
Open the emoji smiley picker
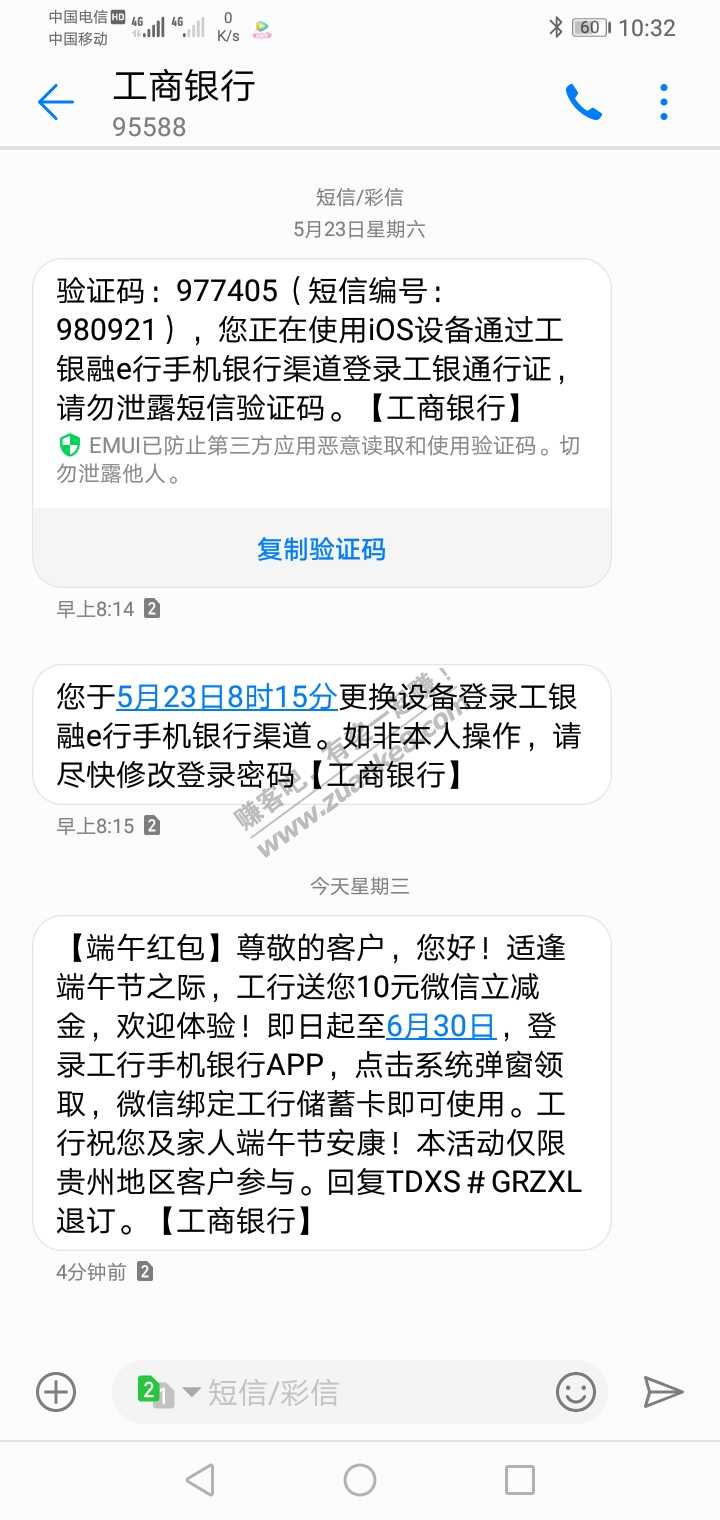[x=576, y=1392]
